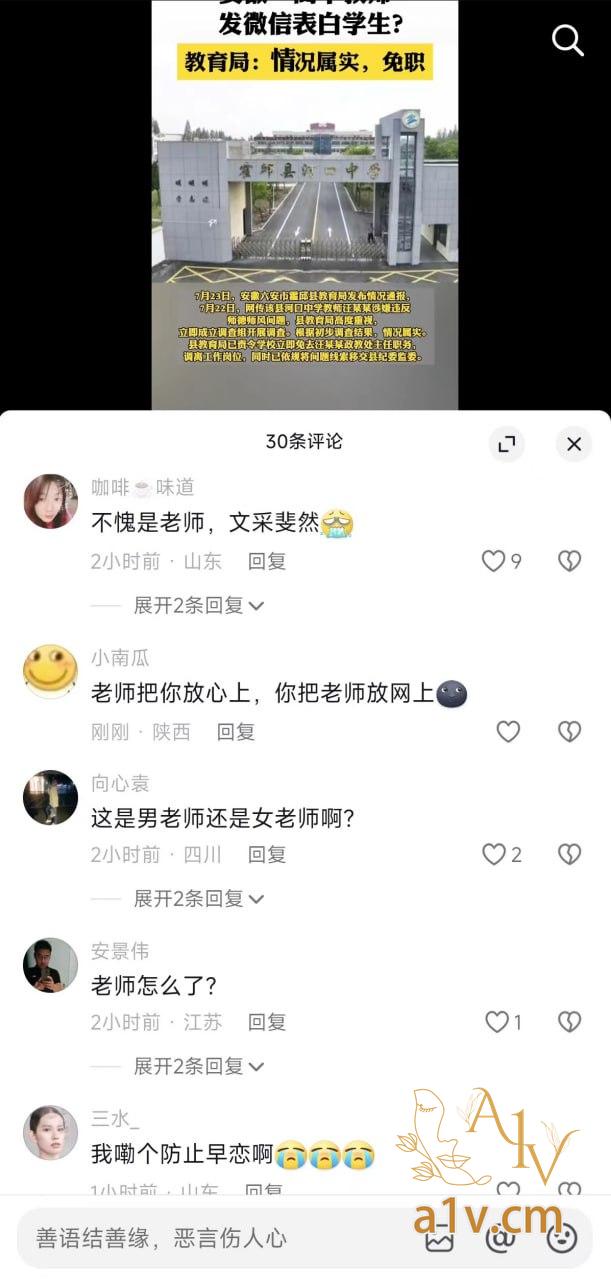Open search at the top right
The height and width of the screenshot is (1280, 611).
(567, 40)
